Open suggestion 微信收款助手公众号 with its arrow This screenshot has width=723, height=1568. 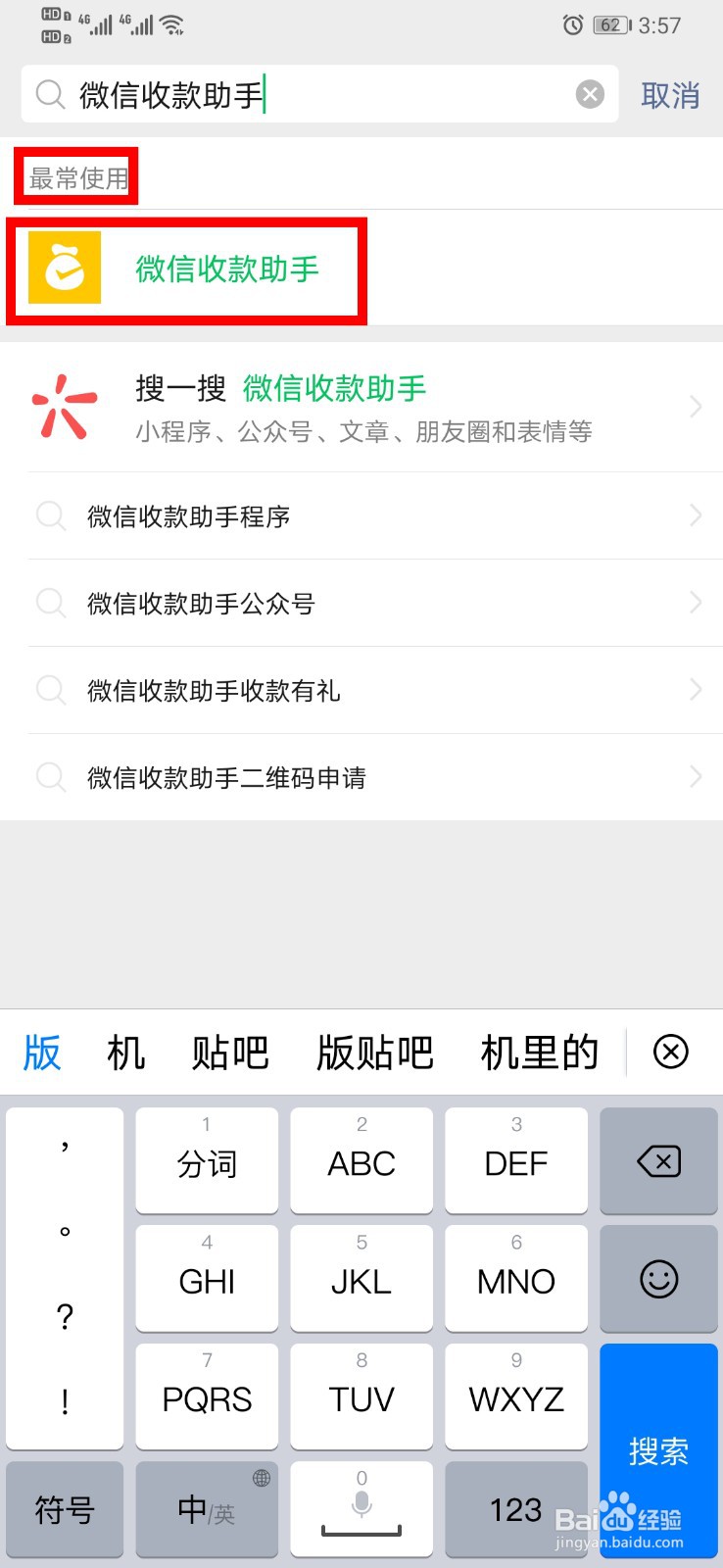[x=696, y=603]
